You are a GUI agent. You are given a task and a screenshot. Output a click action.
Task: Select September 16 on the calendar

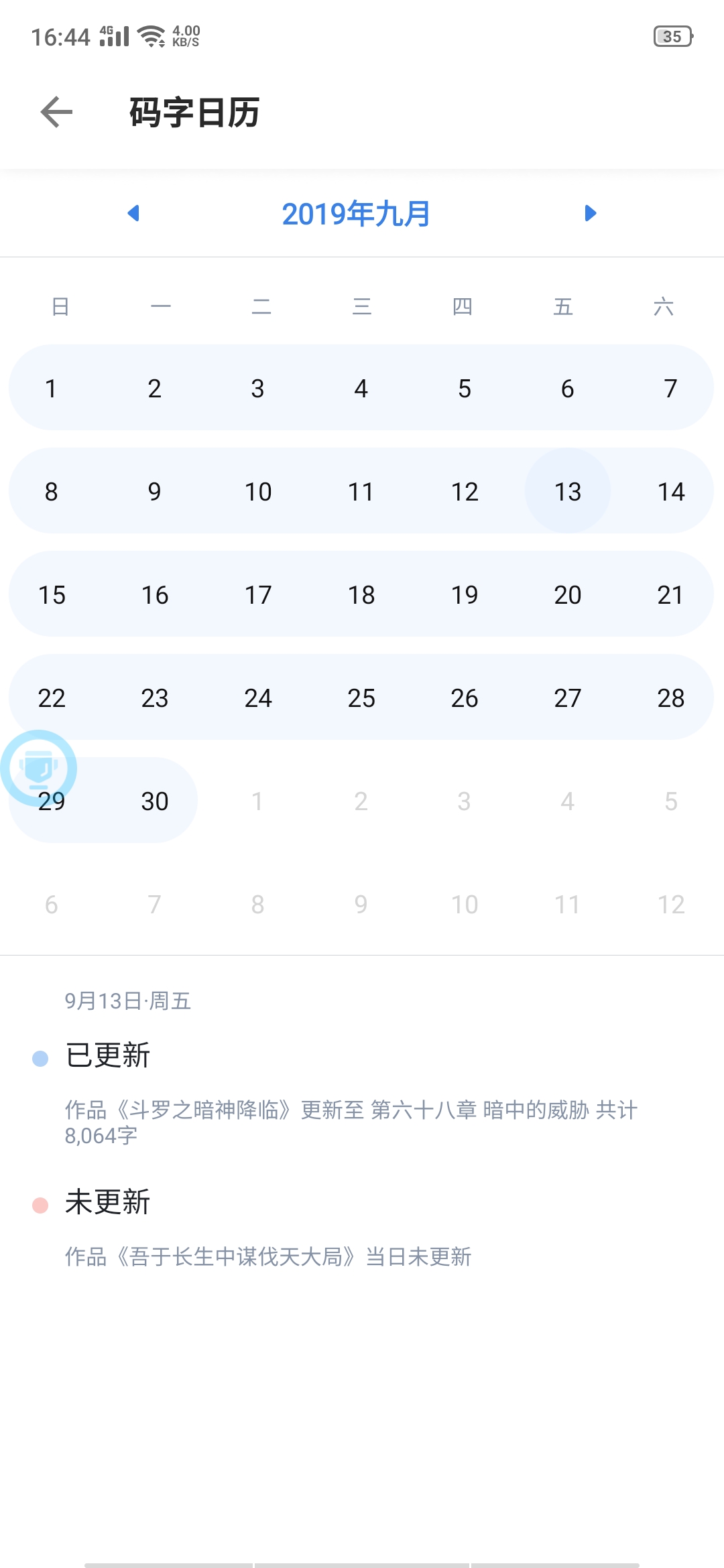coord(155,595)
